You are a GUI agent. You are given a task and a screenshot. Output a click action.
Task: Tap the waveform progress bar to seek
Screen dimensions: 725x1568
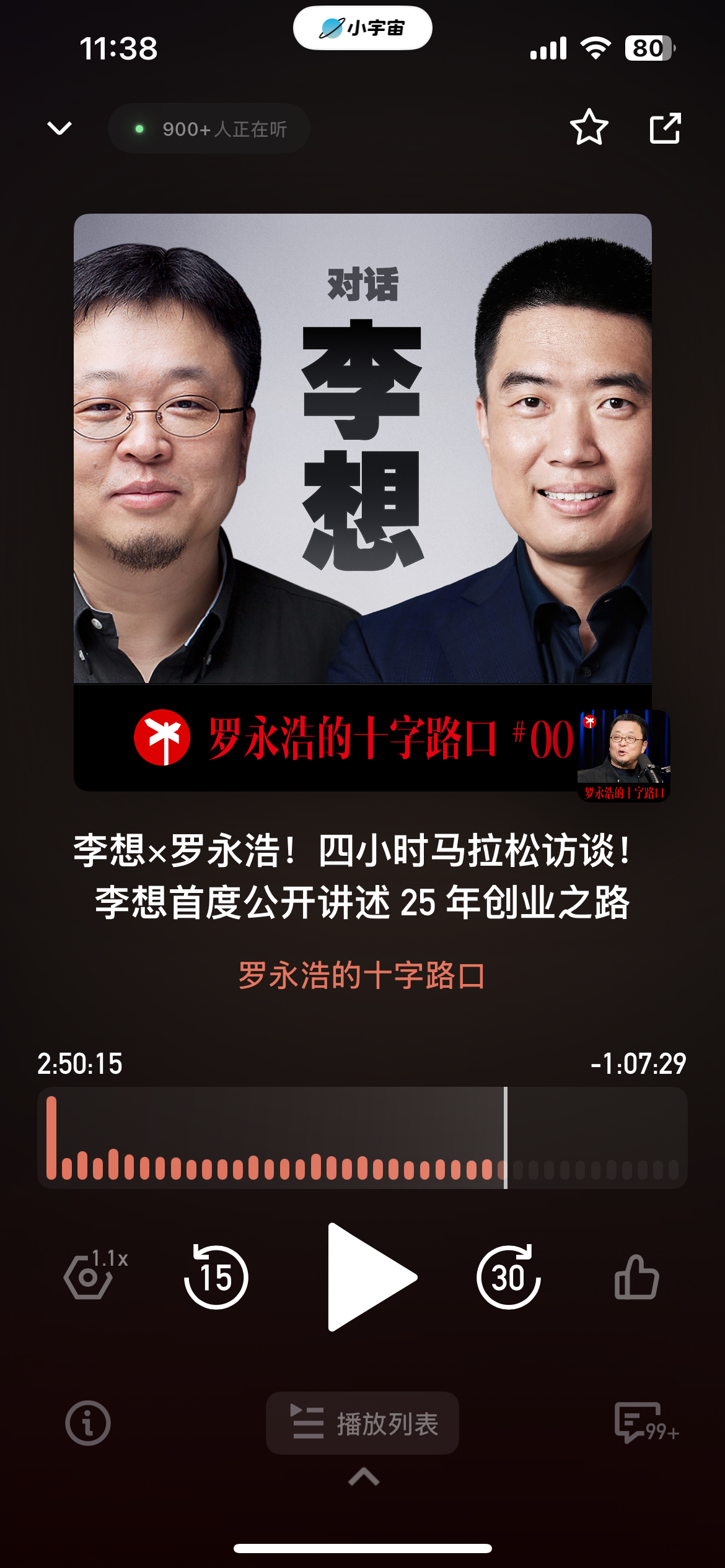point(362,1138)
